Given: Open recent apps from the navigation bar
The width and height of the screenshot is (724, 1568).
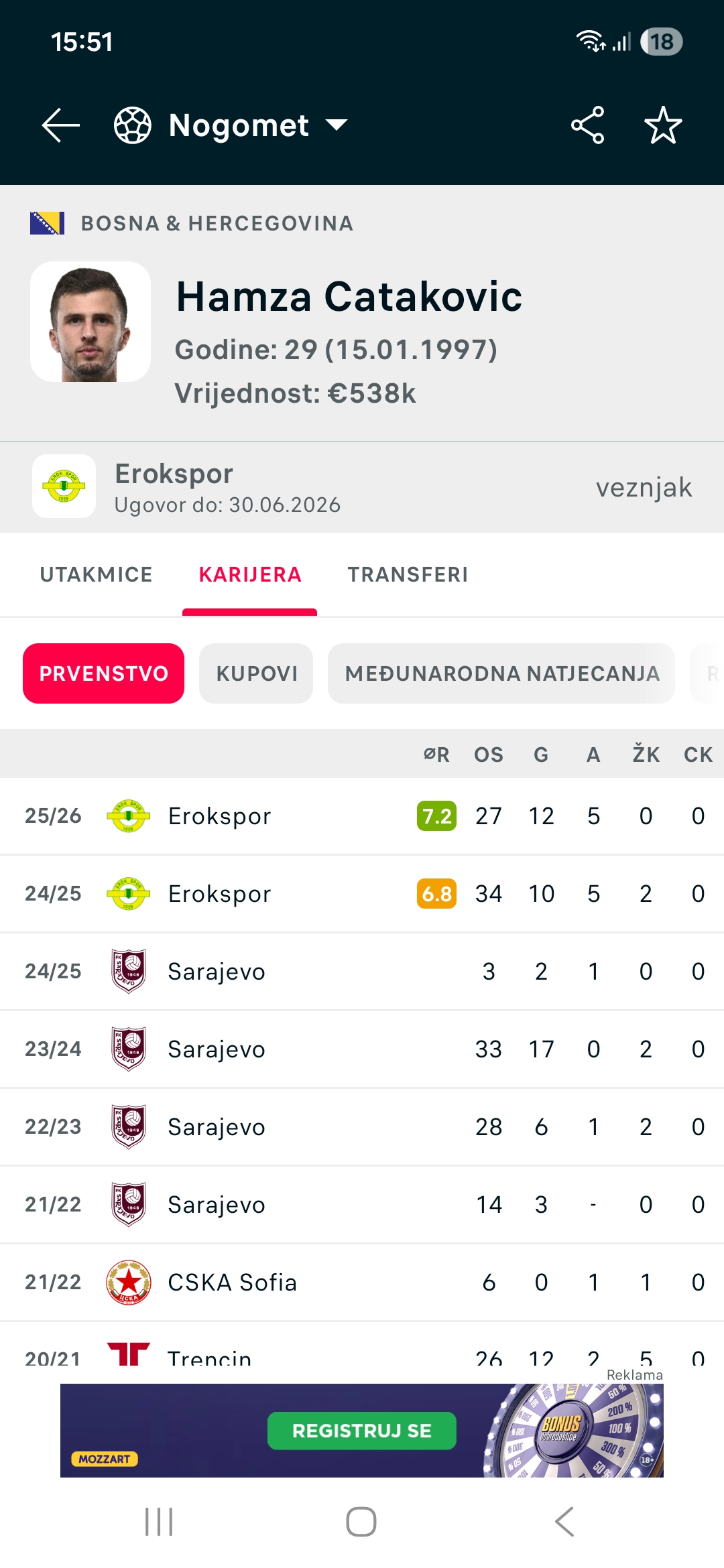Looking at the screenshot, I should pyautogui.click(x=160, y=1522).
